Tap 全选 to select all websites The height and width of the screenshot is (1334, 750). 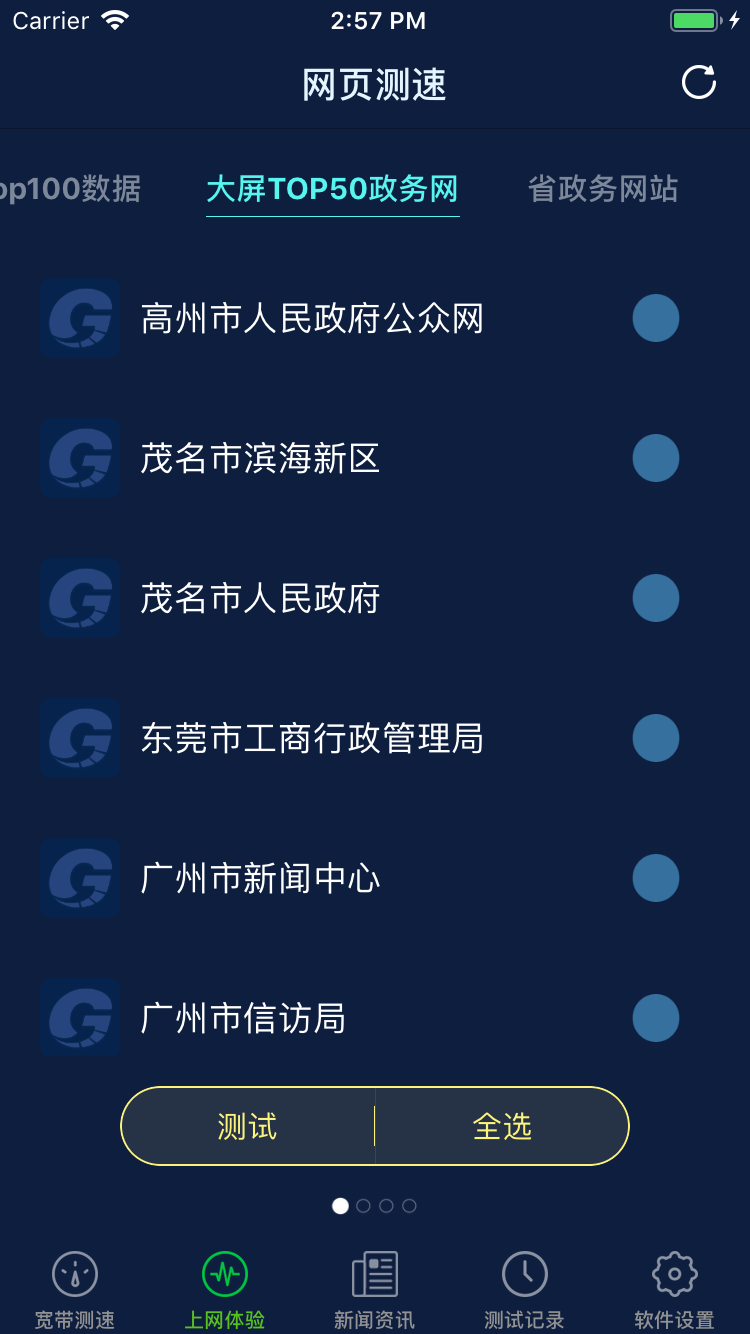click(x=502, y=1125)
